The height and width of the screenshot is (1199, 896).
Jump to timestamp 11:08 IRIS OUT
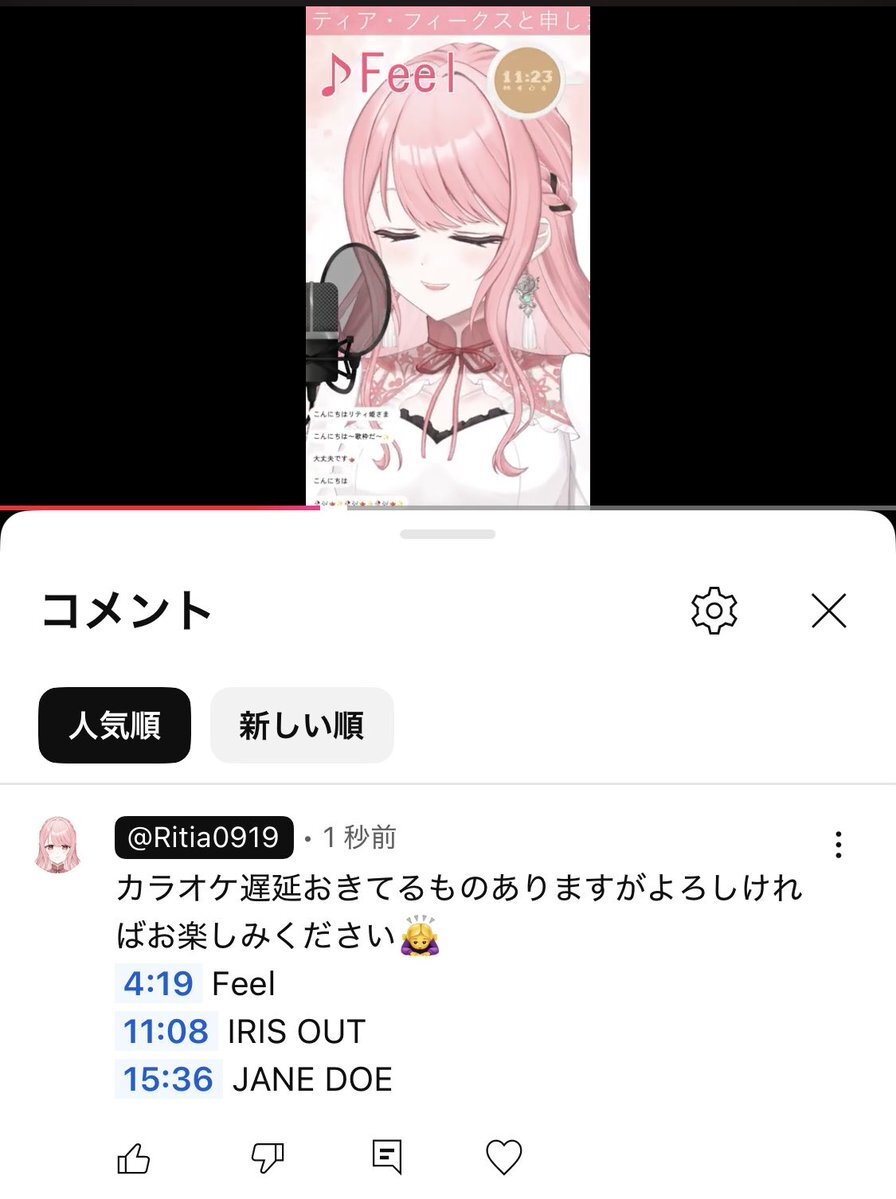pyautogui.click(x=166, y=1032)
